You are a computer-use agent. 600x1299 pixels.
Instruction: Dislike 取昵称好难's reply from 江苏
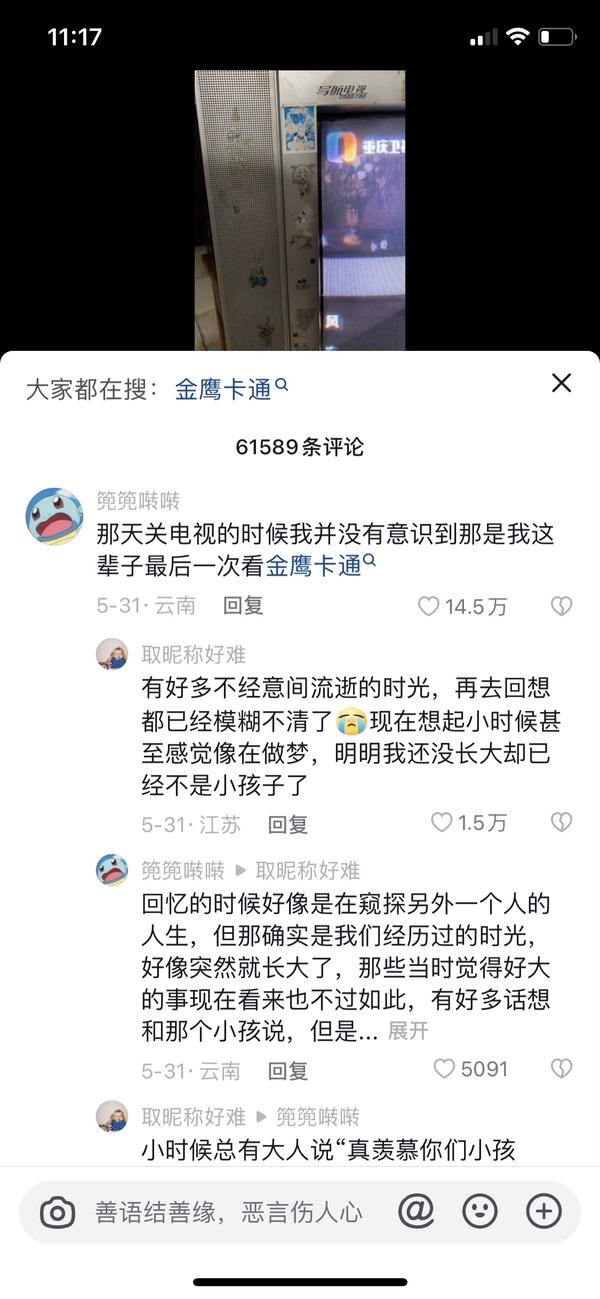561,823
